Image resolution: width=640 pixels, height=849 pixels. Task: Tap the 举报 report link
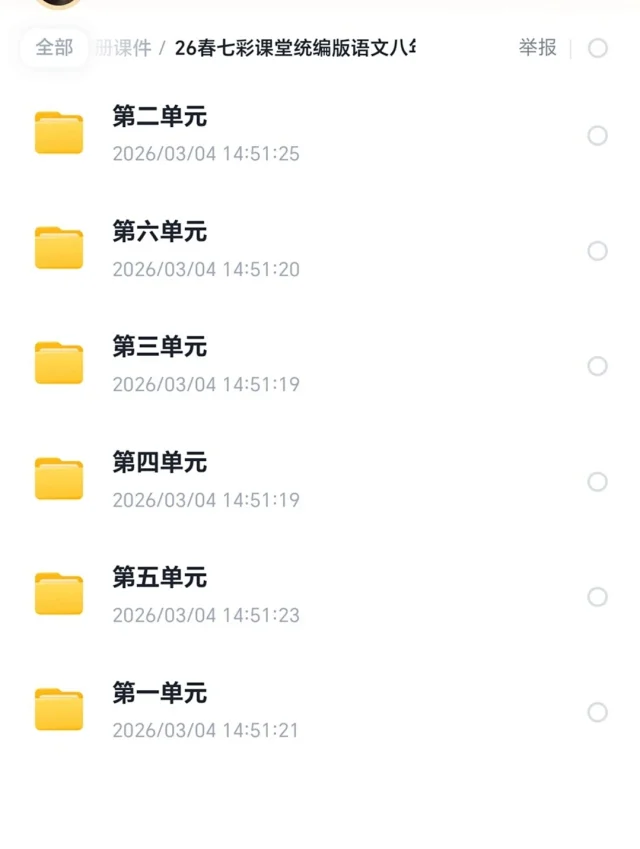[x=537, y=47]
